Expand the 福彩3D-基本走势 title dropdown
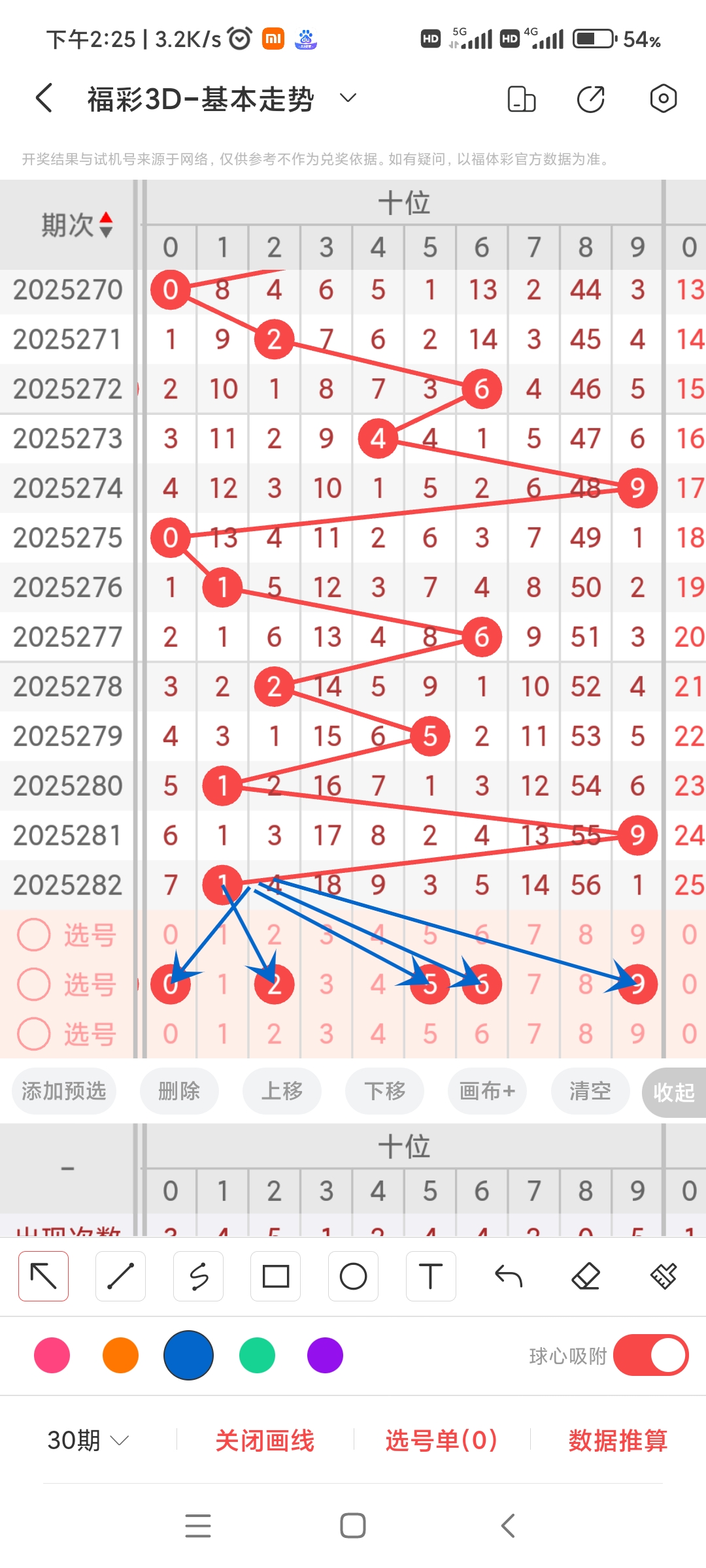The image size is (706, 1568). 347,98
